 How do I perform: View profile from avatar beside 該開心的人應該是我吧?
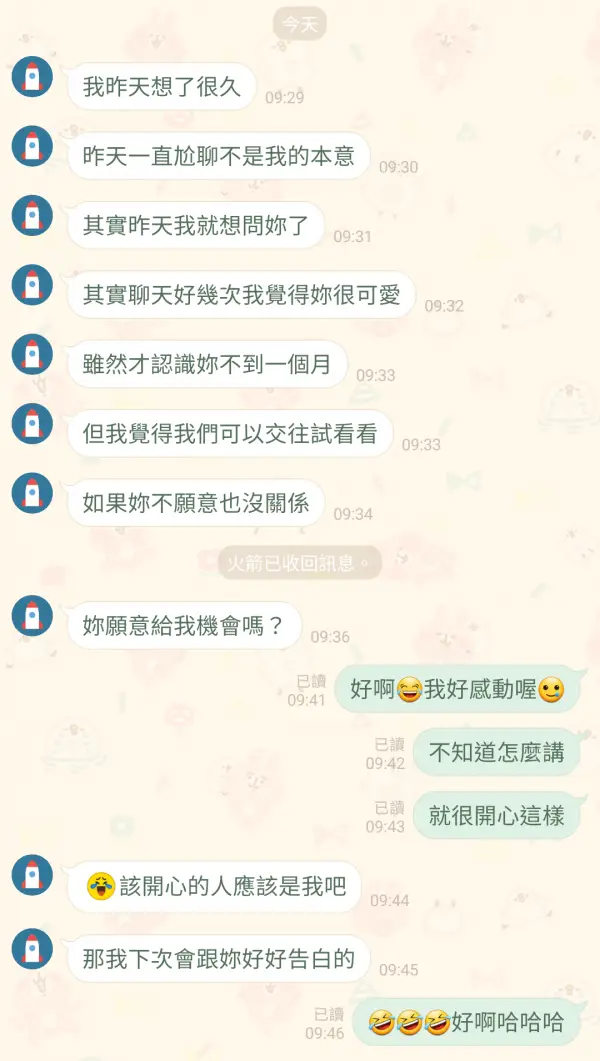(32, 875)
